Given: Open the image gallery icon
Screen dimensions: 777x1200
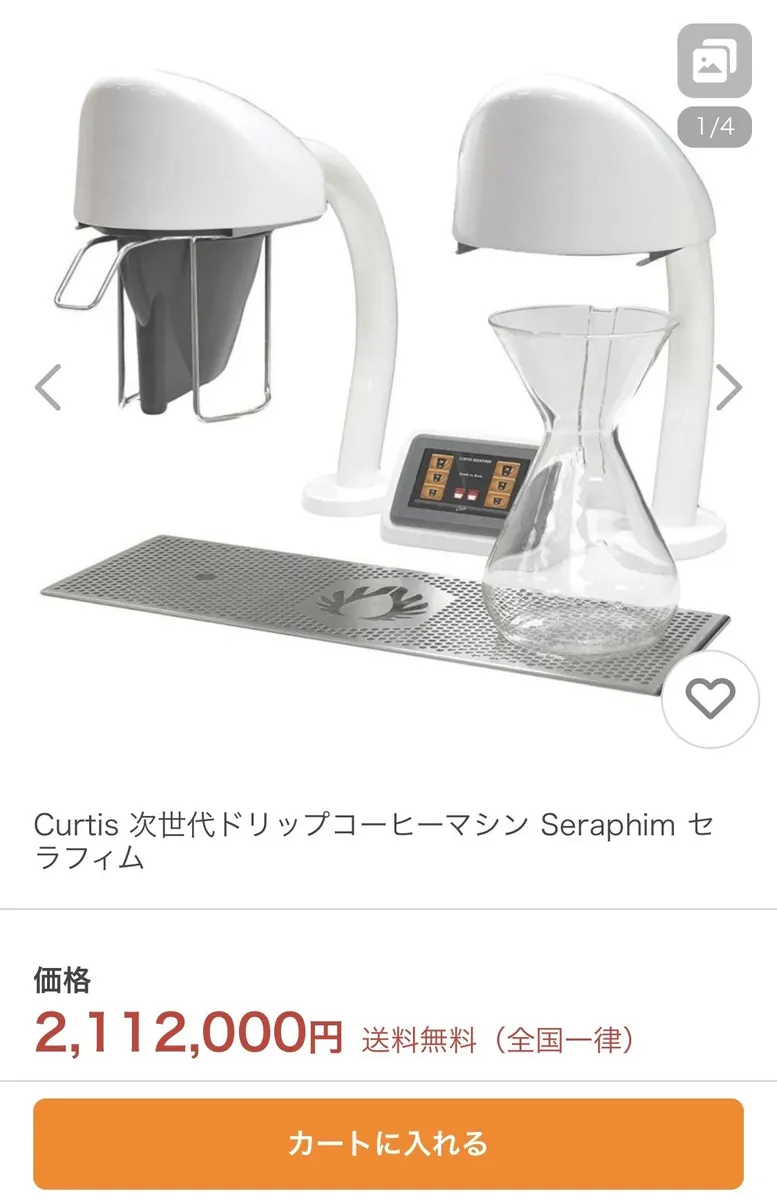Looking at the screenshot, I should tap(714, 60).
